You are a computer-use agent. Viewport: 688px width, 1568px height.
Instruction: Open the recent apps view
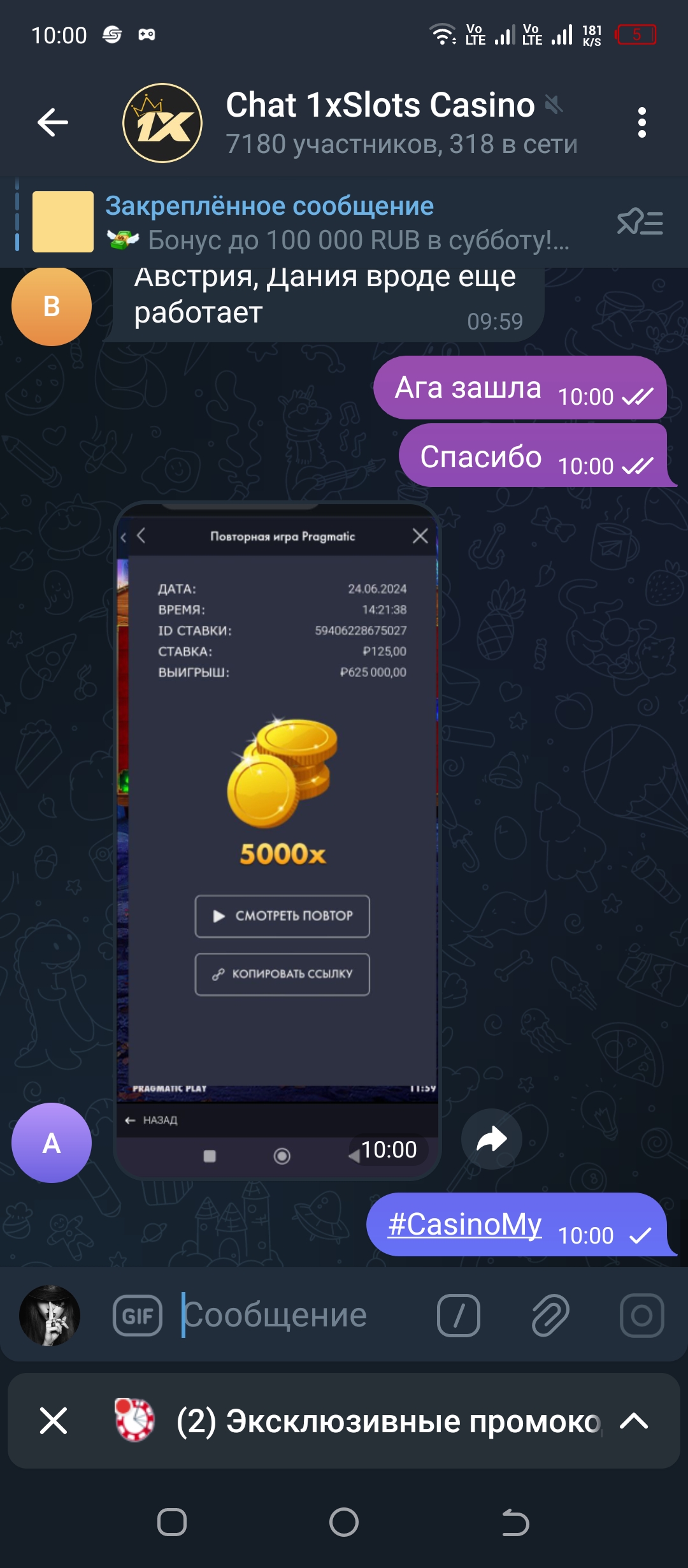tap(172, 1523)
